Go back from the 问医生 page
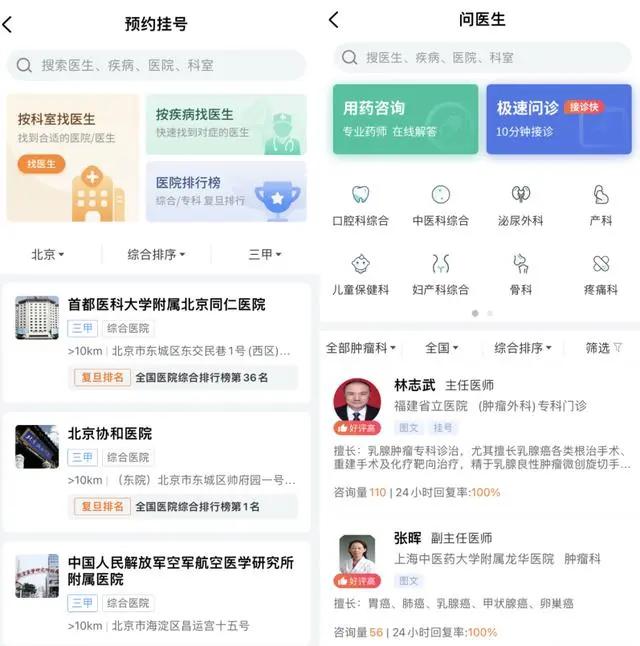 pyautogui.click(x=334, y=20)
